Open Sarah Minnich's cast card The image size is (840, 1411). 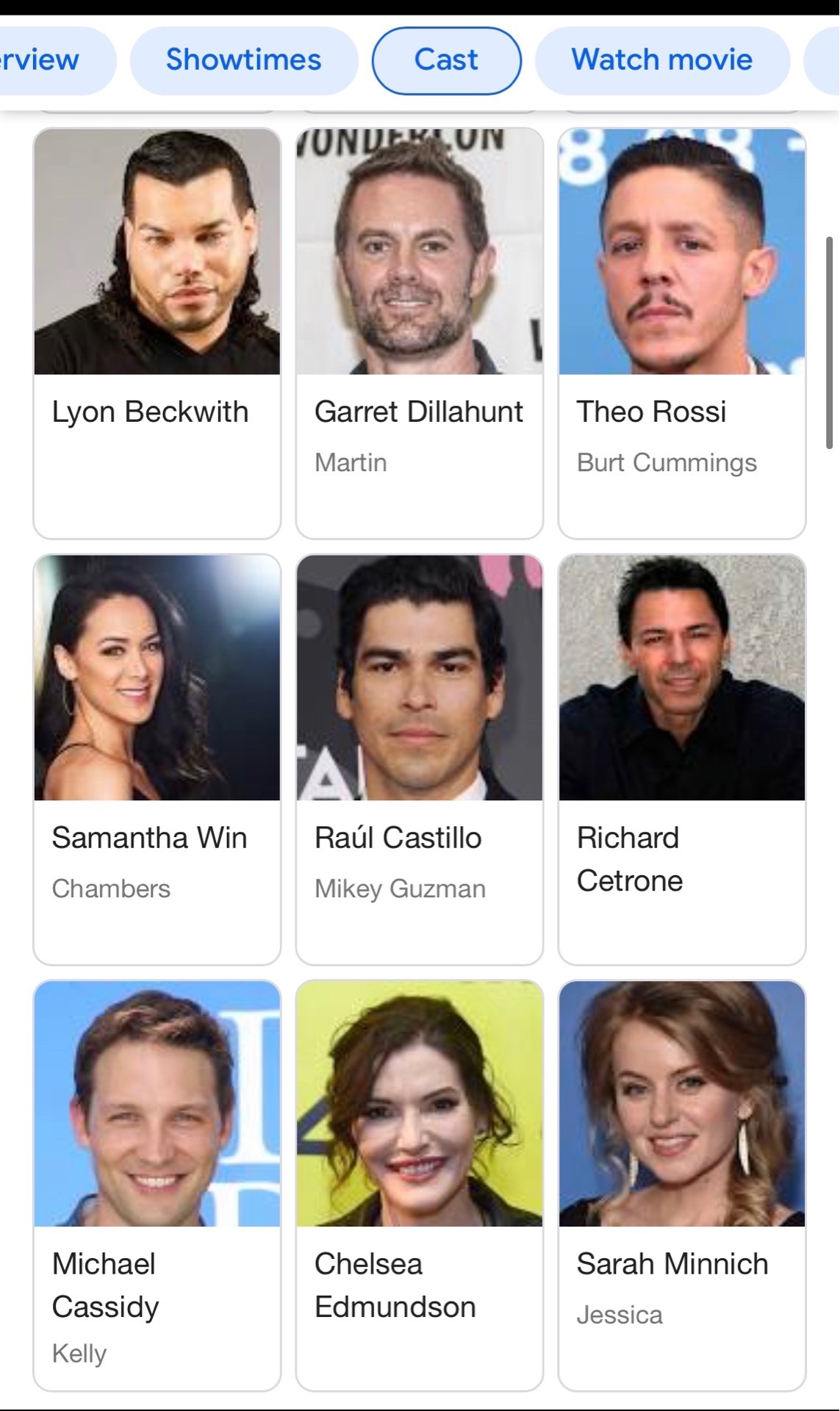click(x=681, y=1185)
